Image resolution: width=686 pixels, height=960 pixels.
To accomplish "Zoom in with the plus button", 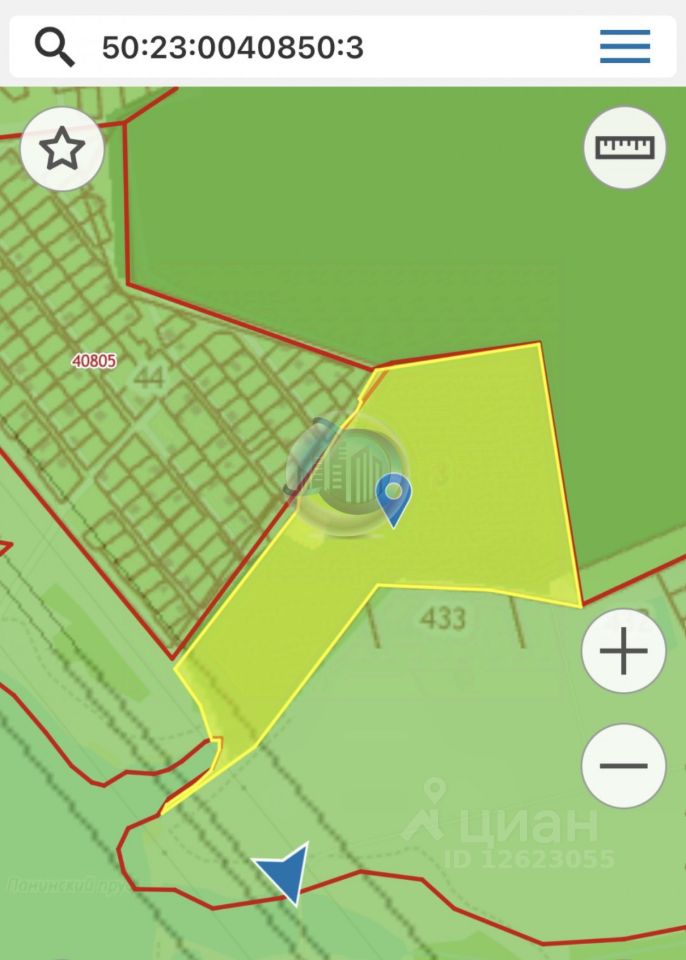I will (624, 652).
